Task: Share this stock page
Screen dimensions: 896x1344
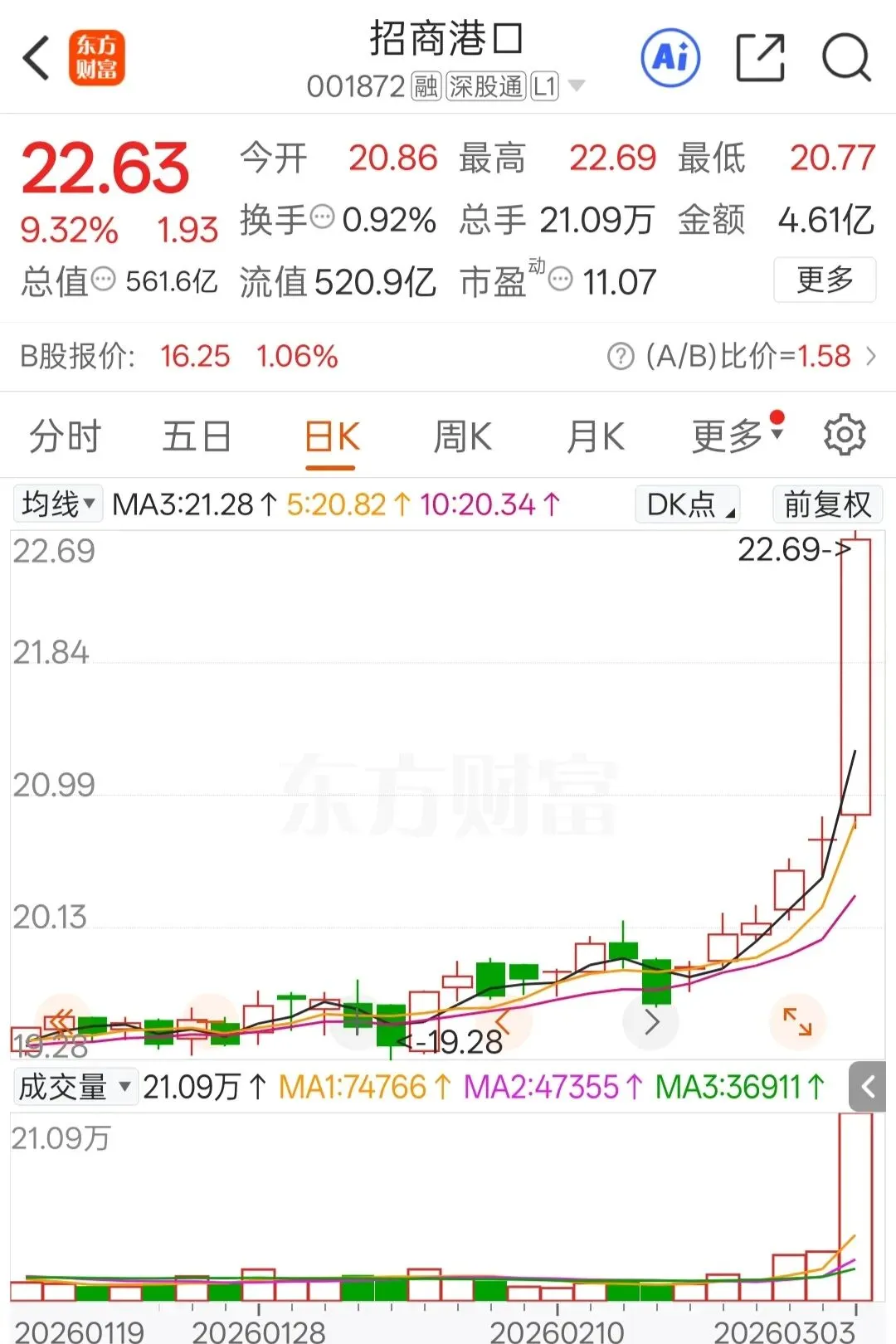Action: coord(760,58)
